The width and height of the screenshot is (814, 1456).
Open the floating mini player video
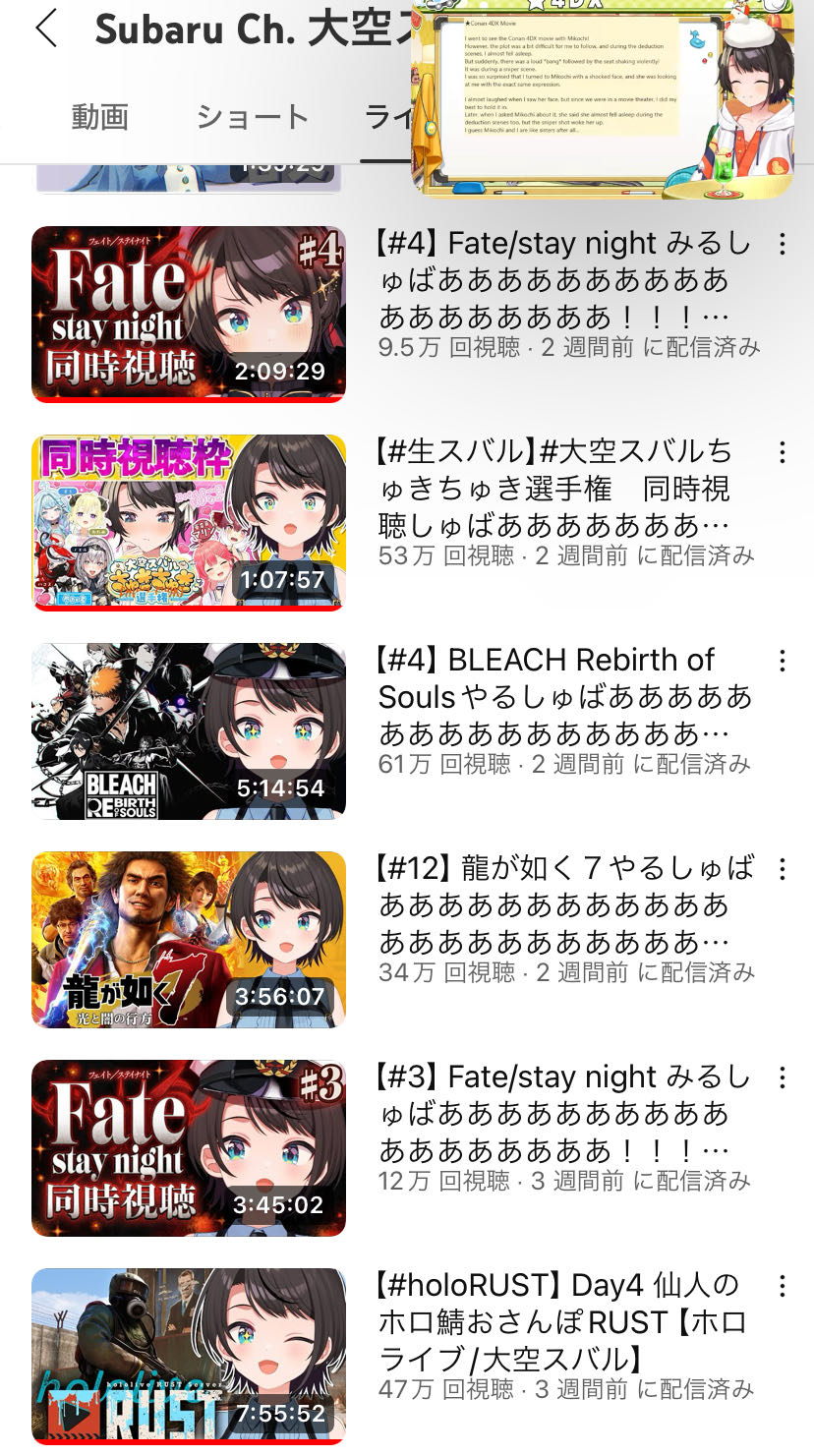coord(602,98)
